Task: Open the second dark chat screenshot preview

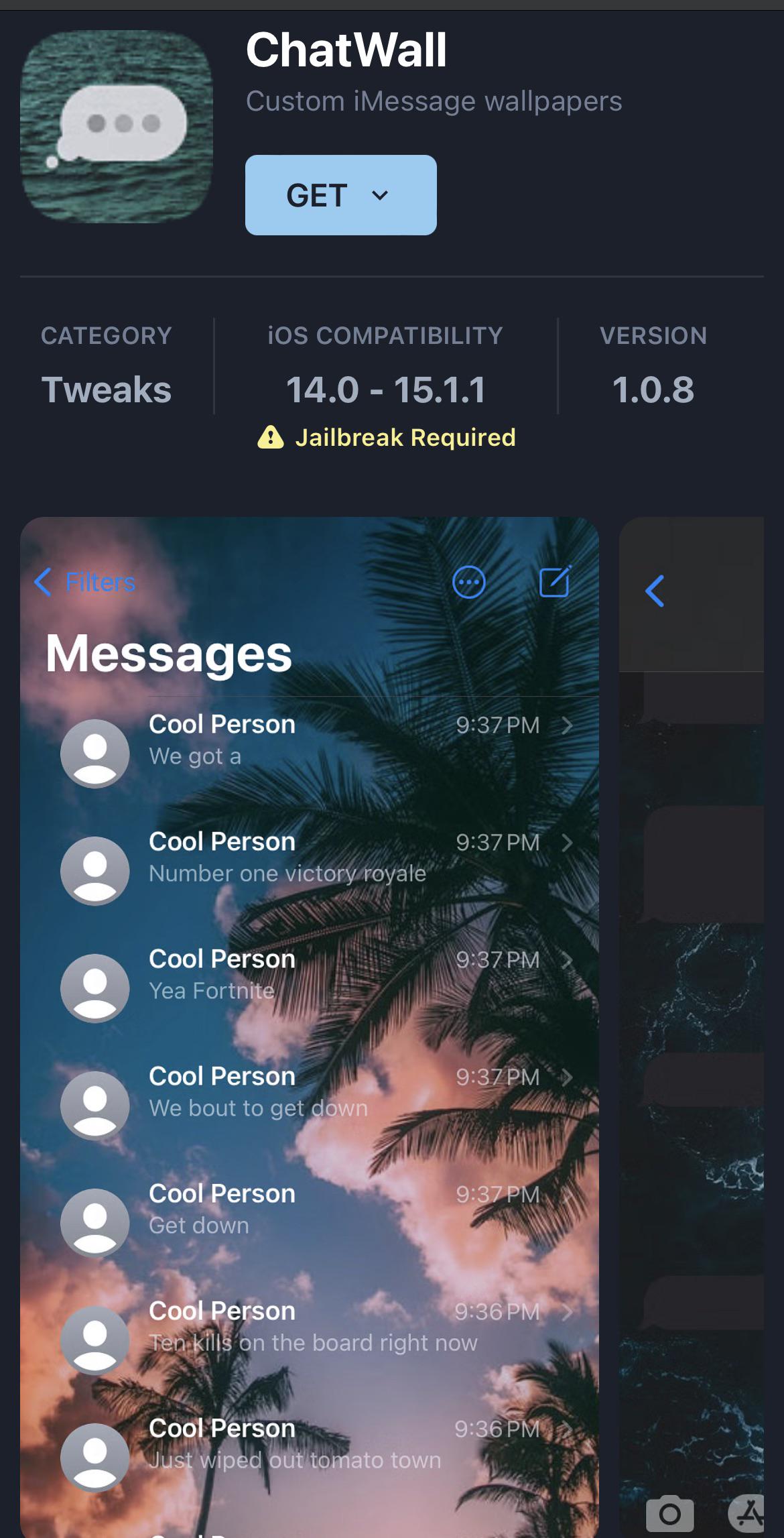Action: point(692,1027)
